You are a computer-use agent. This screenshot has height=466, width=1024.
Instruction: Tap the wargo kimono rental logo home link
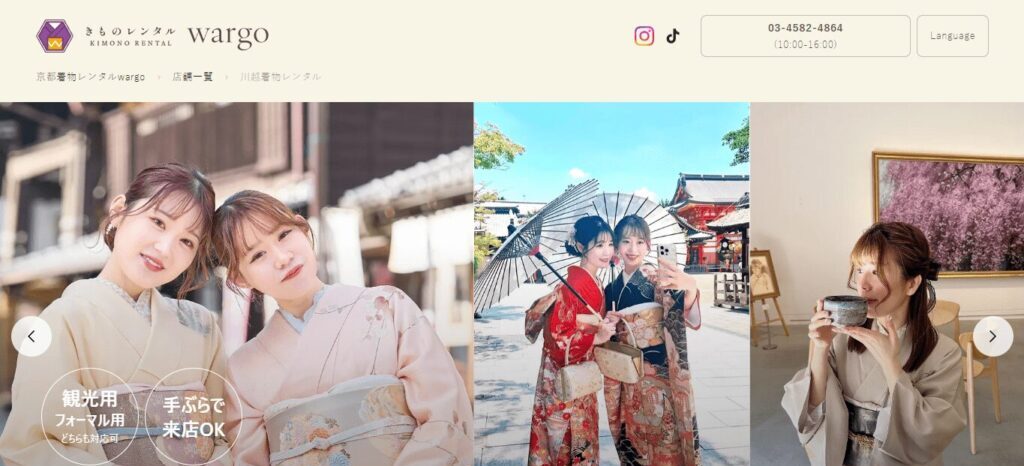pyautogui.click(x=152, y=36)
